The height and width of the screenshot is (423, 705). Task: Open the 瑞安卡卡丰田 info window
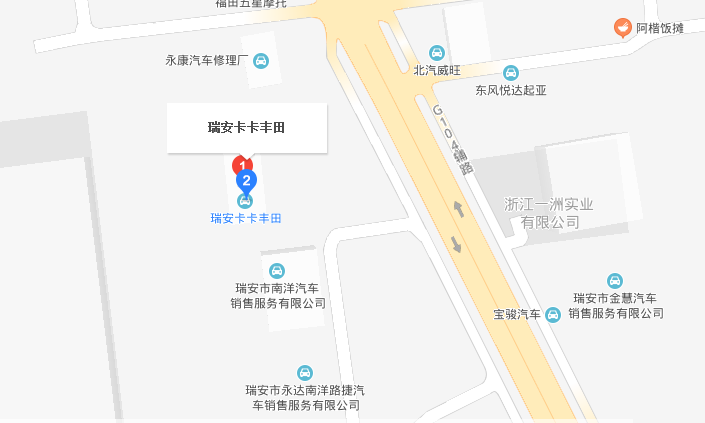pyautogui.click(x=247, y=128)
